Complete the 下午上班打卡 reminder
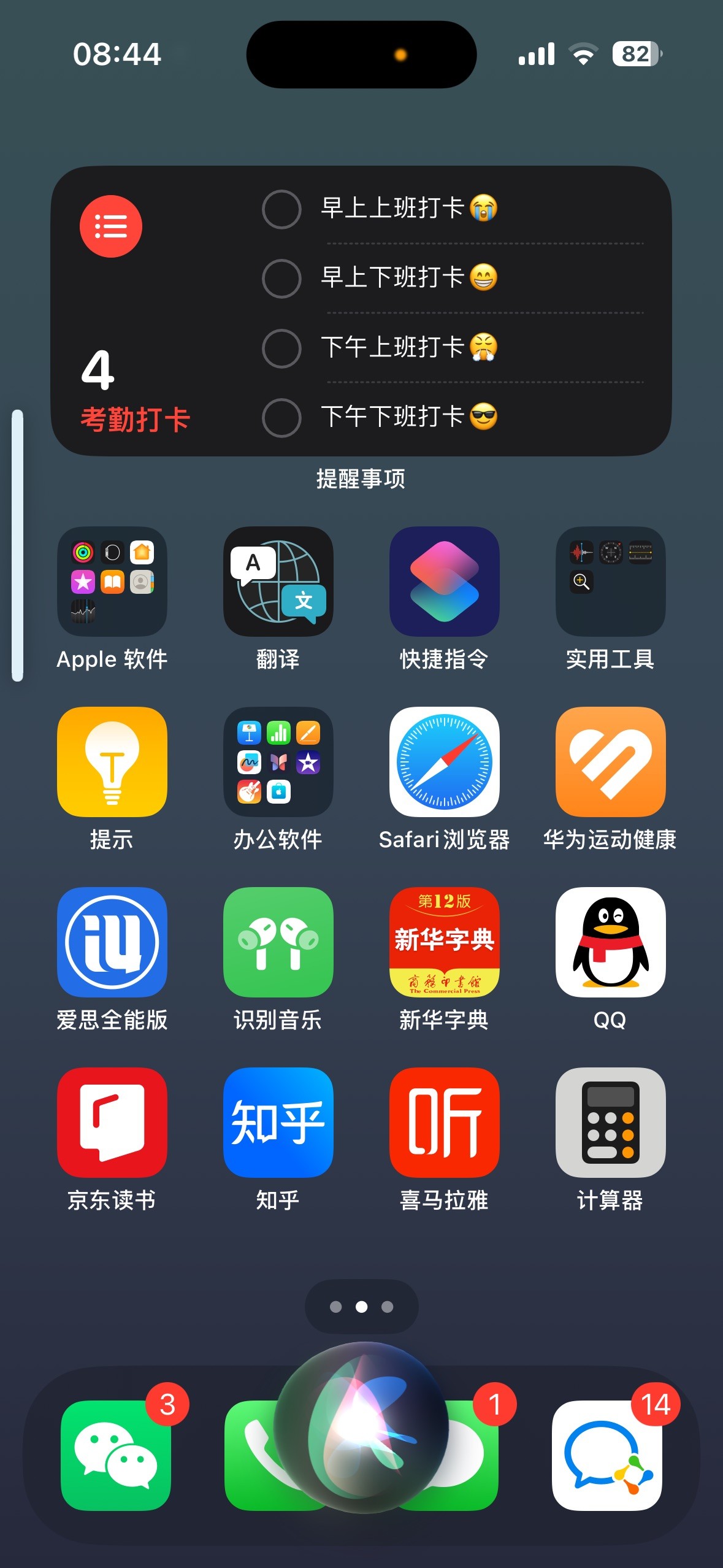Viewport: 723px width, 1568px height. tap(281, 348)
